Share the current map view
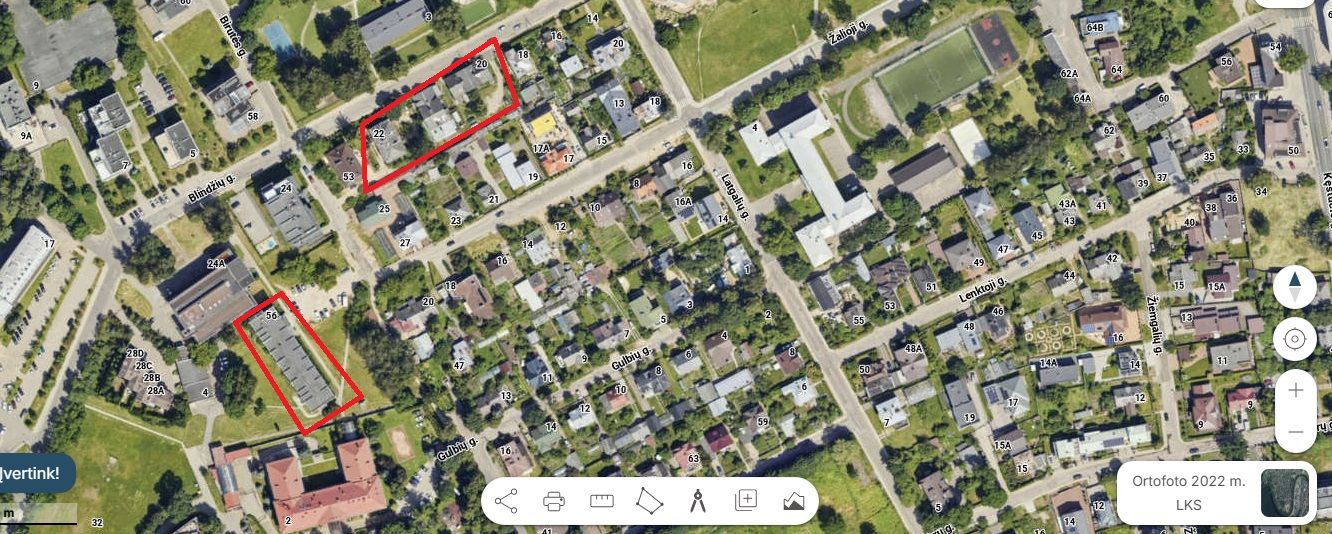 tap(507, 500)
